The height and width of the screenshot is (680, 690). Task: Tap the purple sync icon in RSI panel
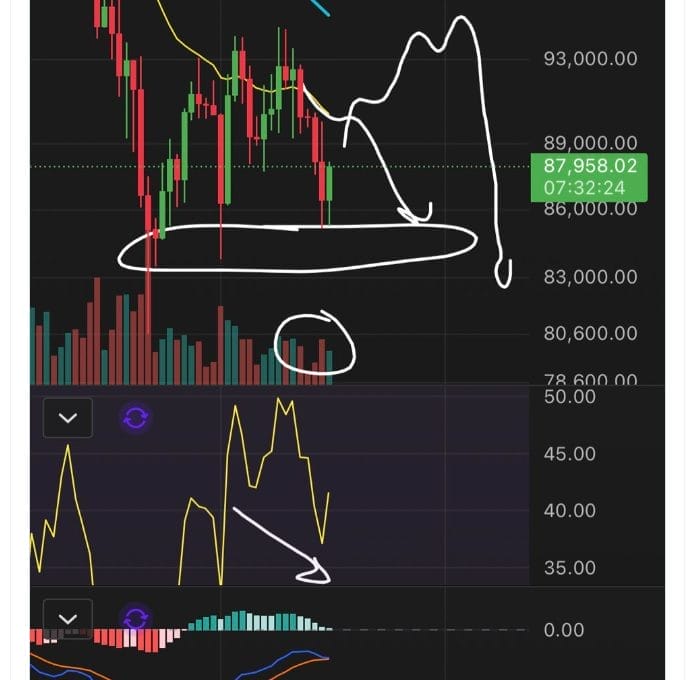pos(136,417)
